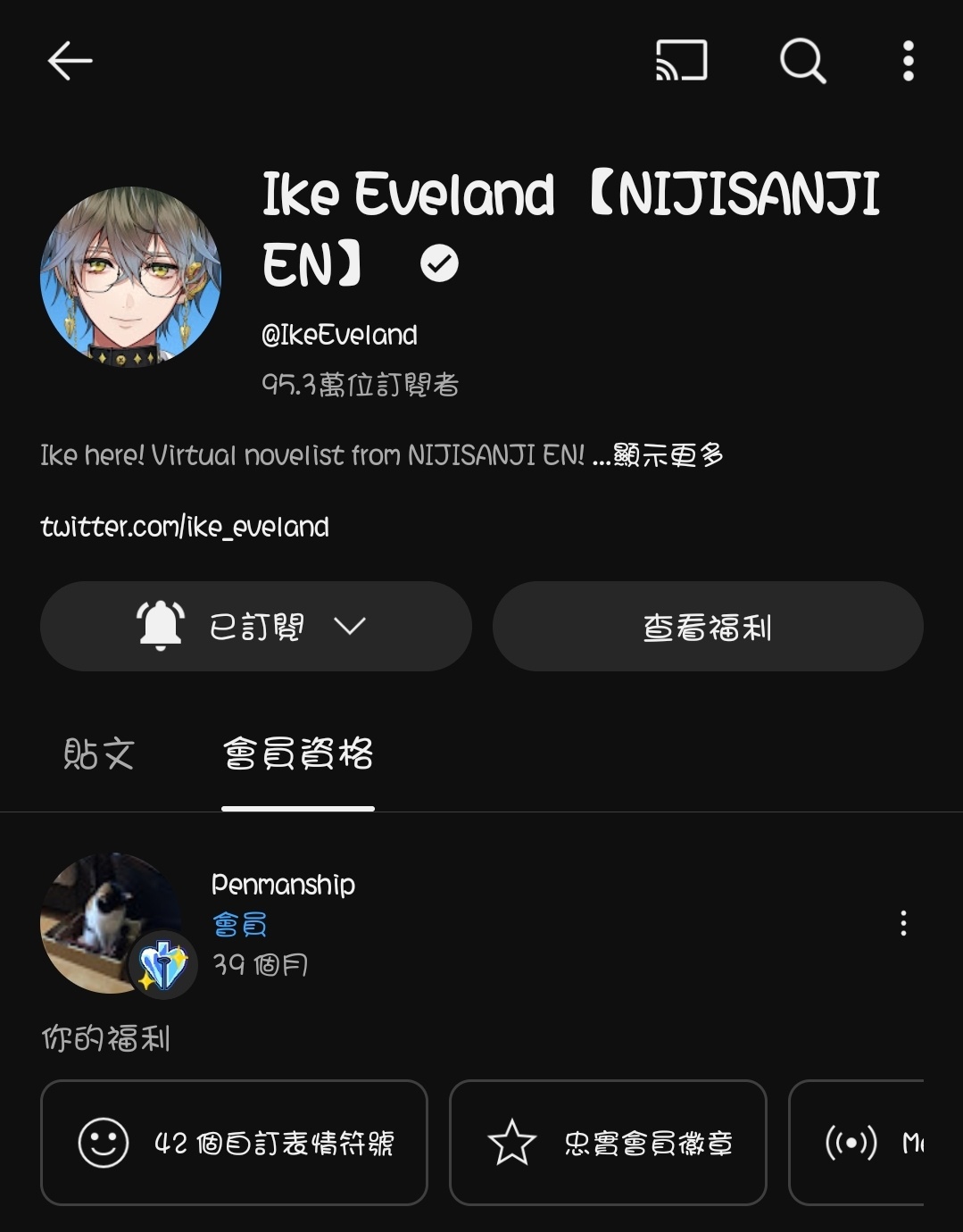Tap the 查看福利 button
Image resolution: width=963 pixels, height=1232 pixels.
tap(707, 627)
